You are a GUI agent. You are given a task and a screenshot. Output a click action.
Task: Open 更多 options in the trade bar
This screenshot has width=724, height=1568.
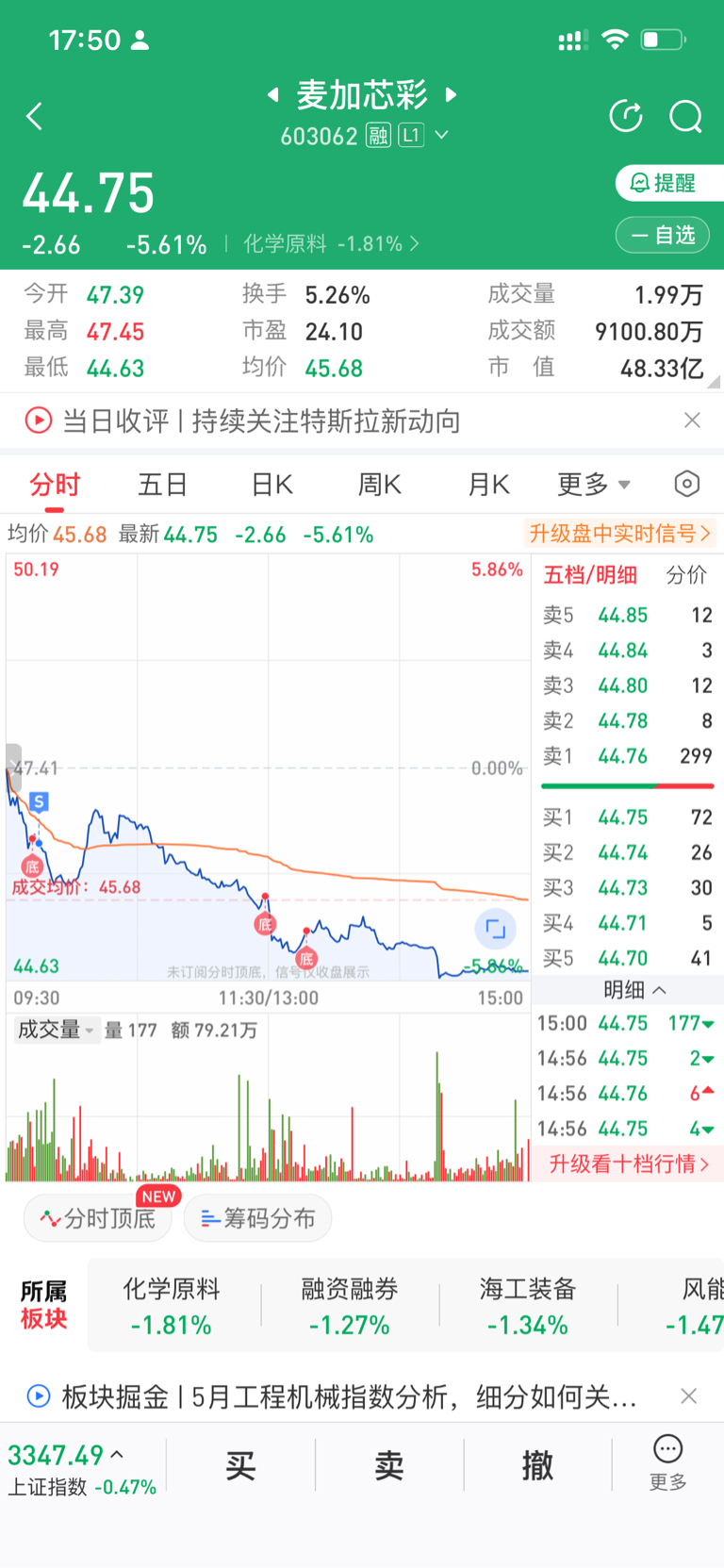667,1462
